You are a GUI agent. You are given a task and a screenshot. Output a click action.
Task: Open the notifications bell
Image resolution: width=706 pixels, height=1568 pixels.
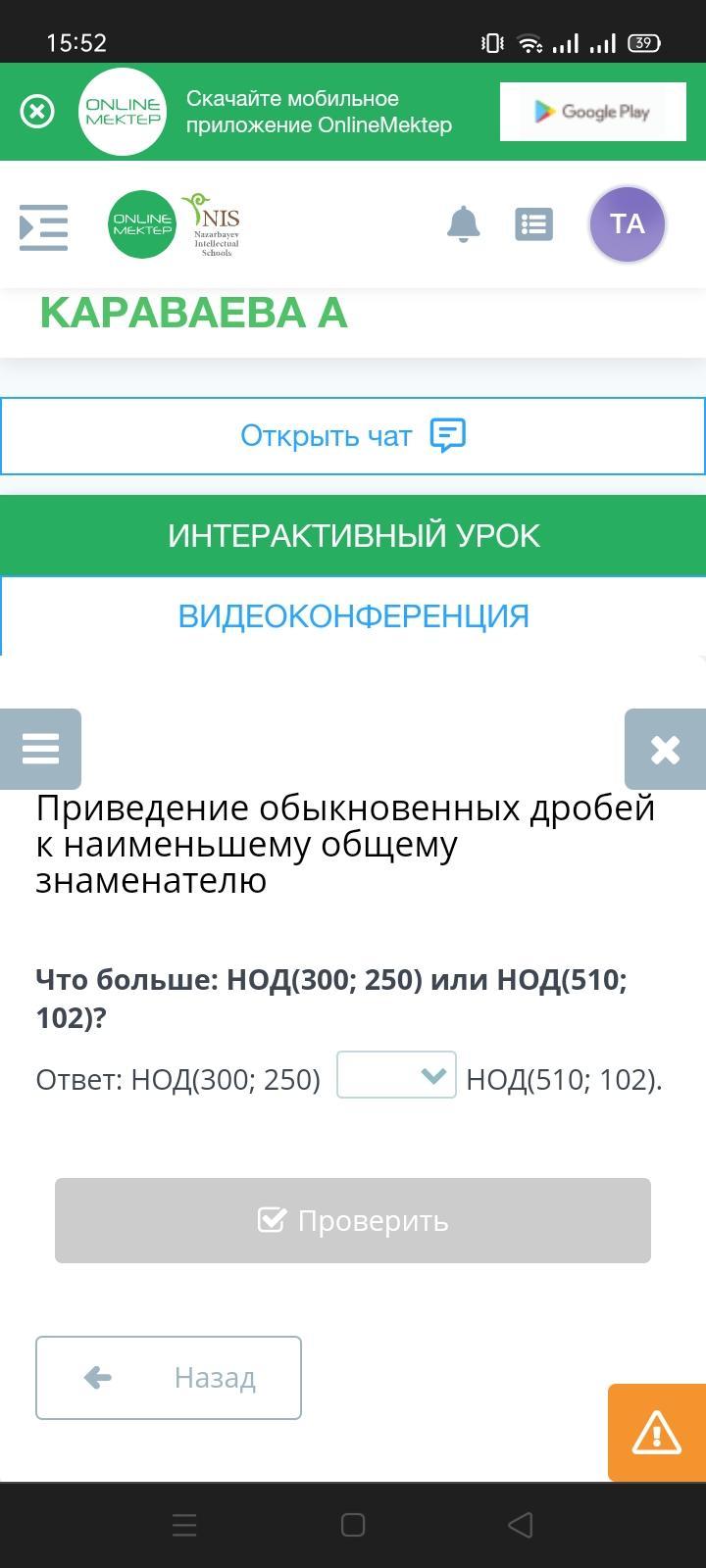pos(464,224)
